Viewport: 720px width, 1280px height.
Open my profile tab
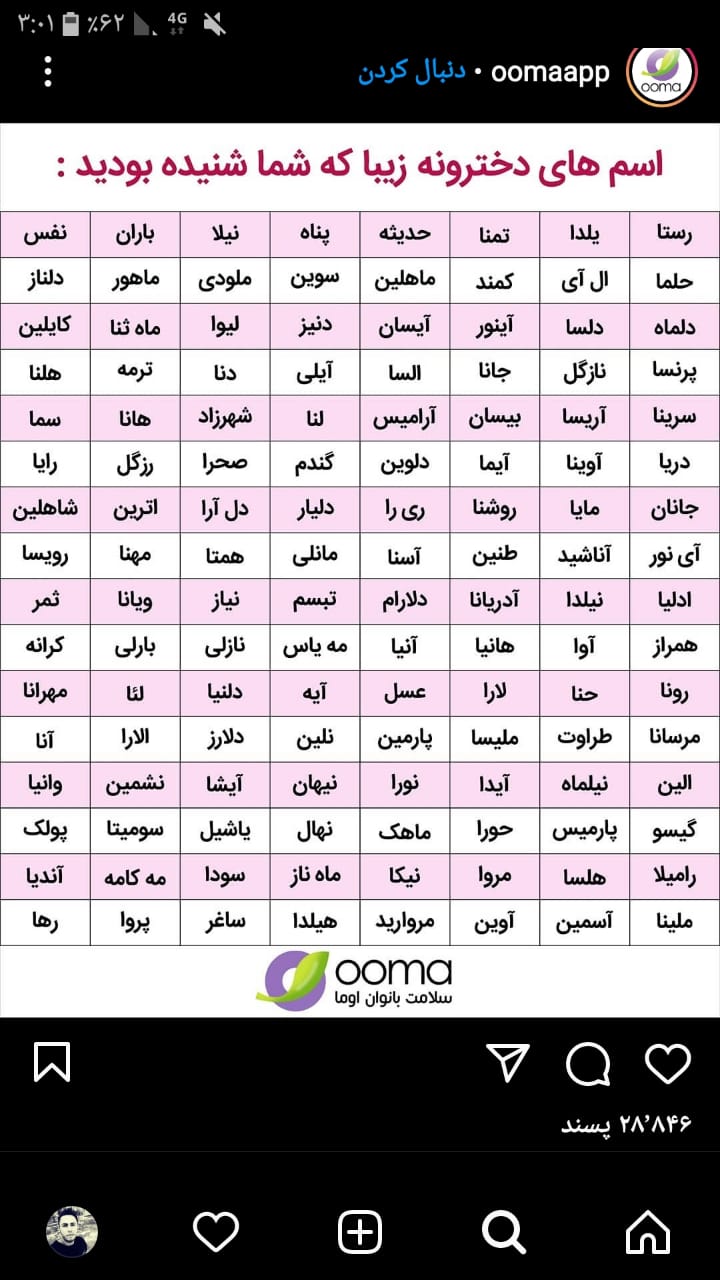tap(72, 1231)
